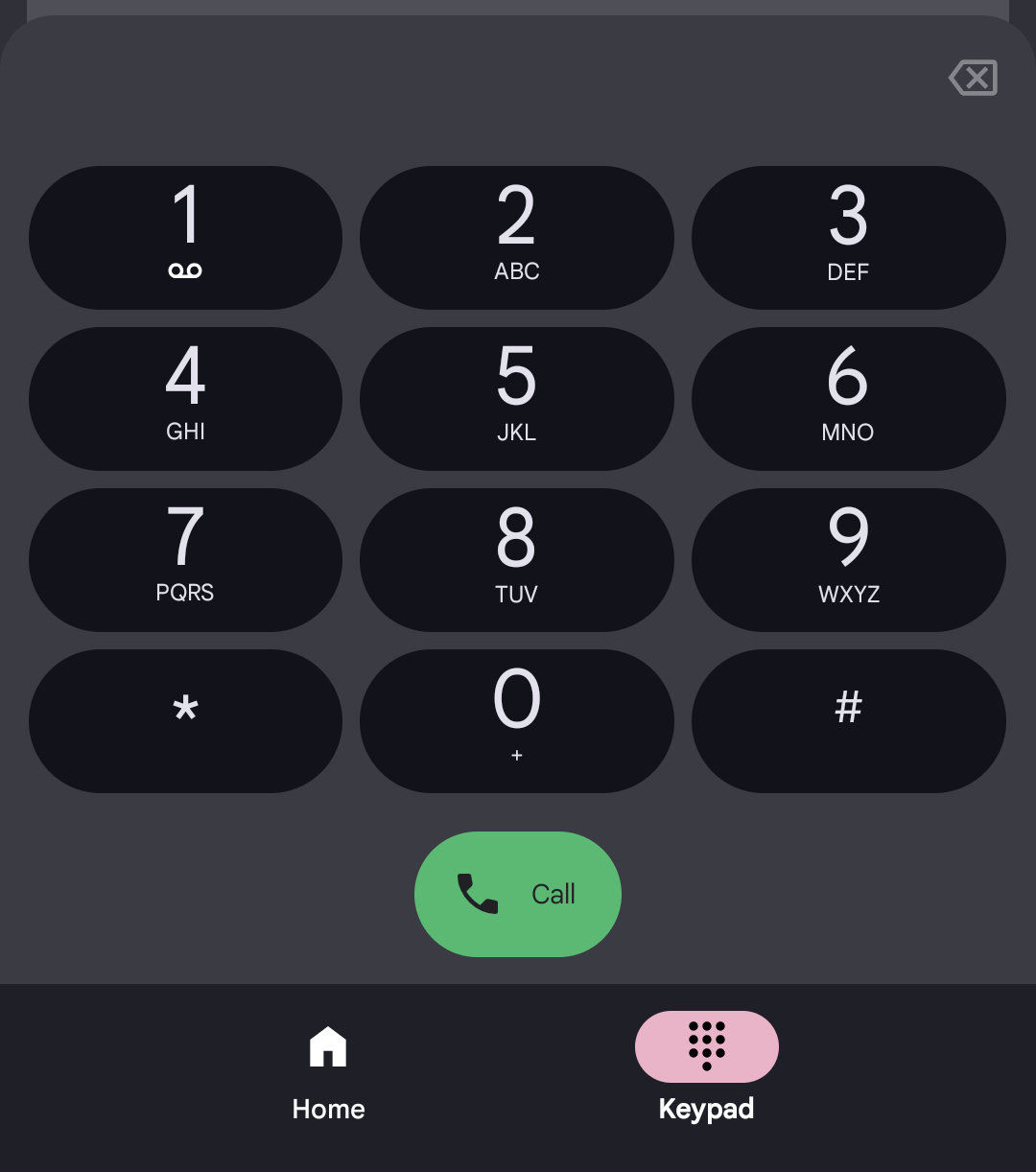
Task: Enter digit 8 TUV
Action: (x=516, y=559)
